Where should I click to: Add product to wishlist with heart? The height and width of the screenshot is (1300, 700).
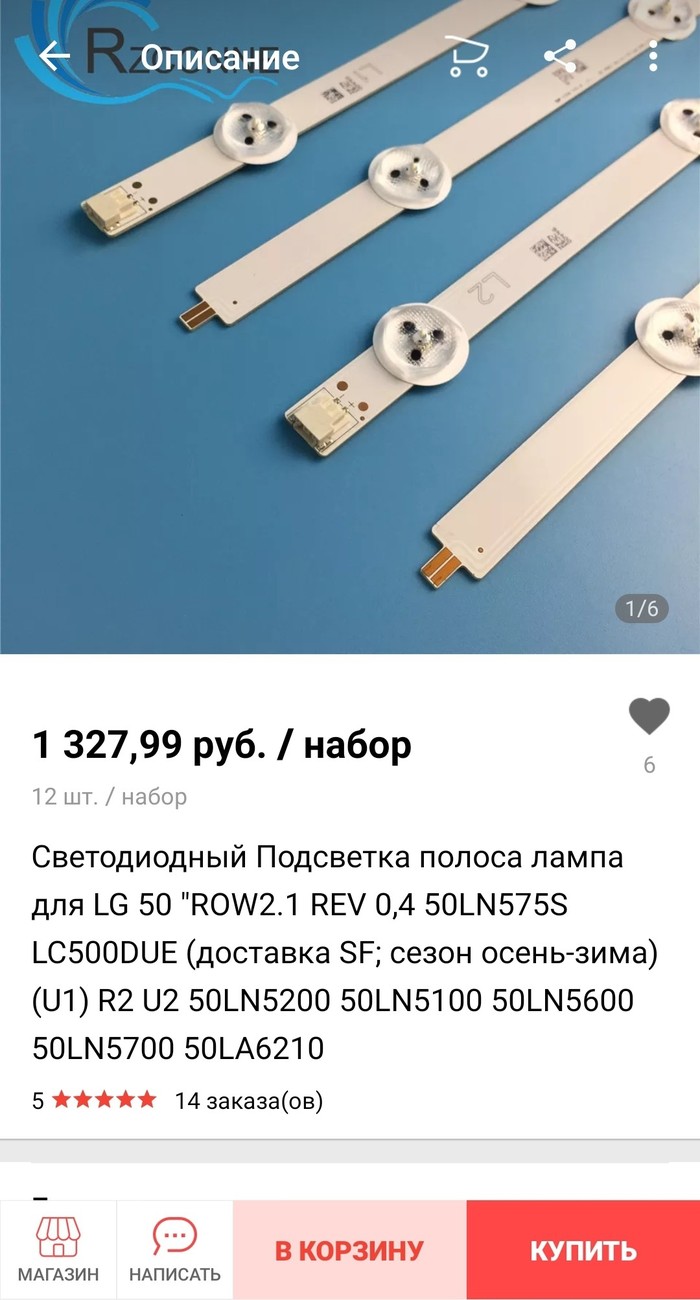(x=649, y=716)
